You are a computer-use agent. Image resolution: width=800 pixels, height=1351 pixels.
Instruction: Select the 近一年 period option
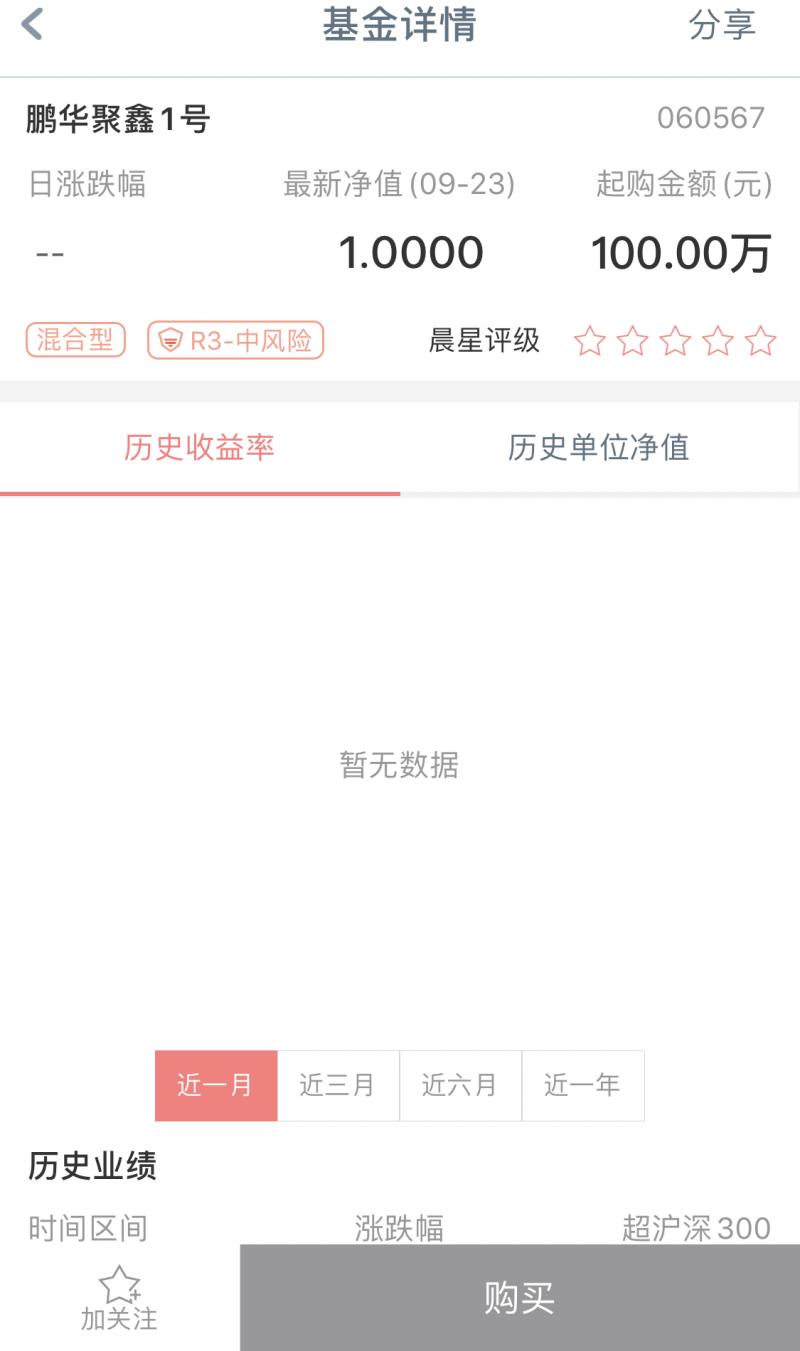point(583,1086)
